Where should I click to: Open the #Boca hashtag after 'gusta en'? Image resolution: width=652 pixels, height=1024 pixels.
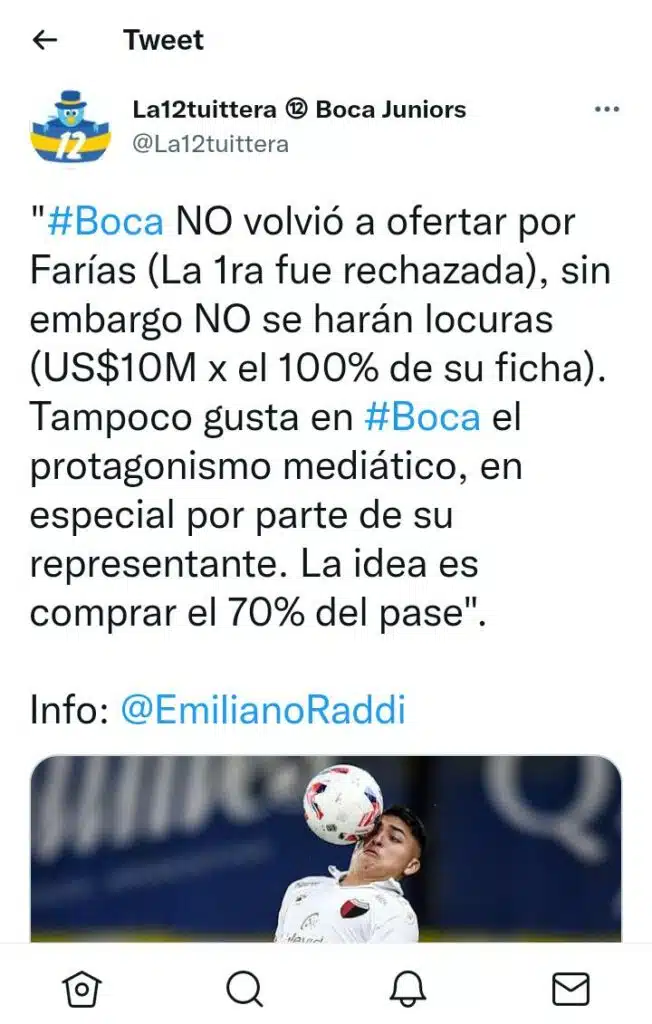click(423, 417)
